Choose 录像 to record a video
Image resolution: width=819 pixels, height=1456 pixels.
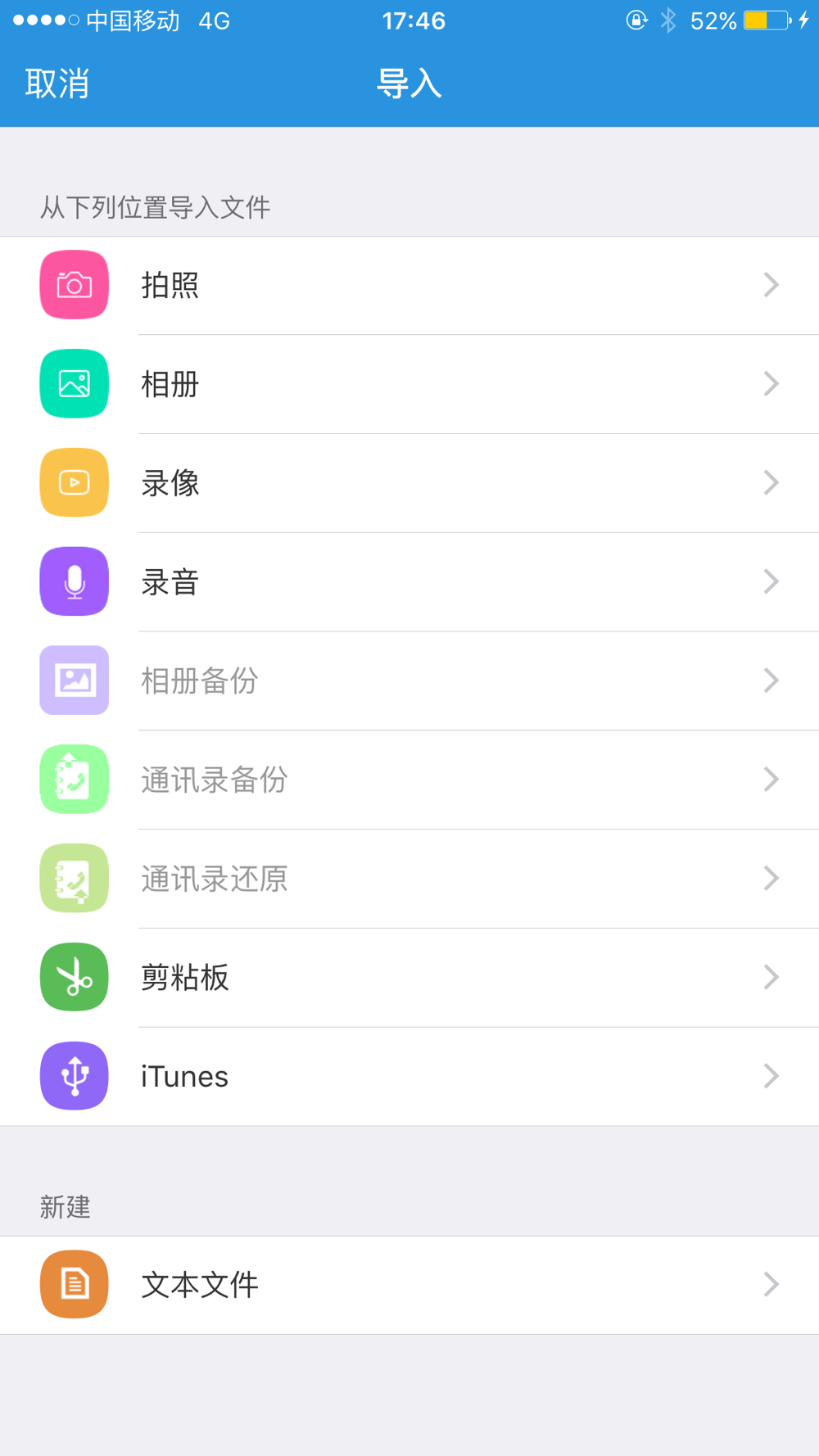pos(409,483)
